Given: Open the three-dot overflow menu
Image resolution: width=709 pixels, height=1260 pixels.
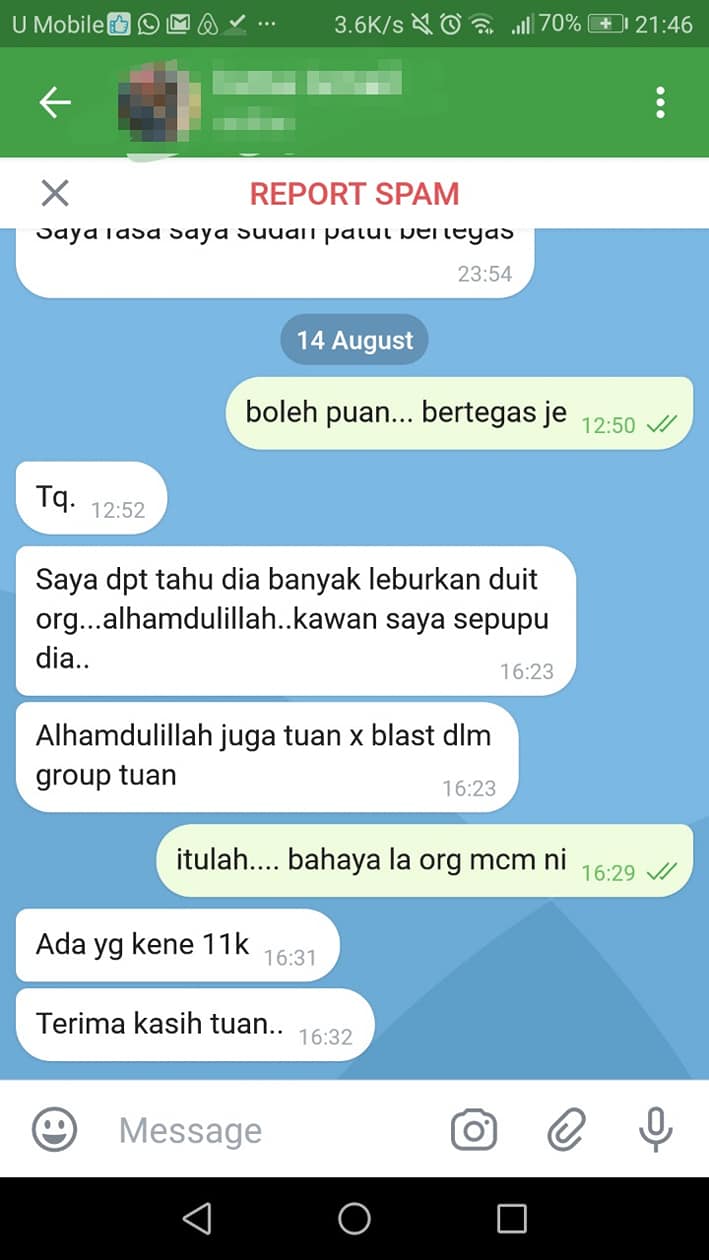Looking at the screenshot, I should click(x=660, y=102).
